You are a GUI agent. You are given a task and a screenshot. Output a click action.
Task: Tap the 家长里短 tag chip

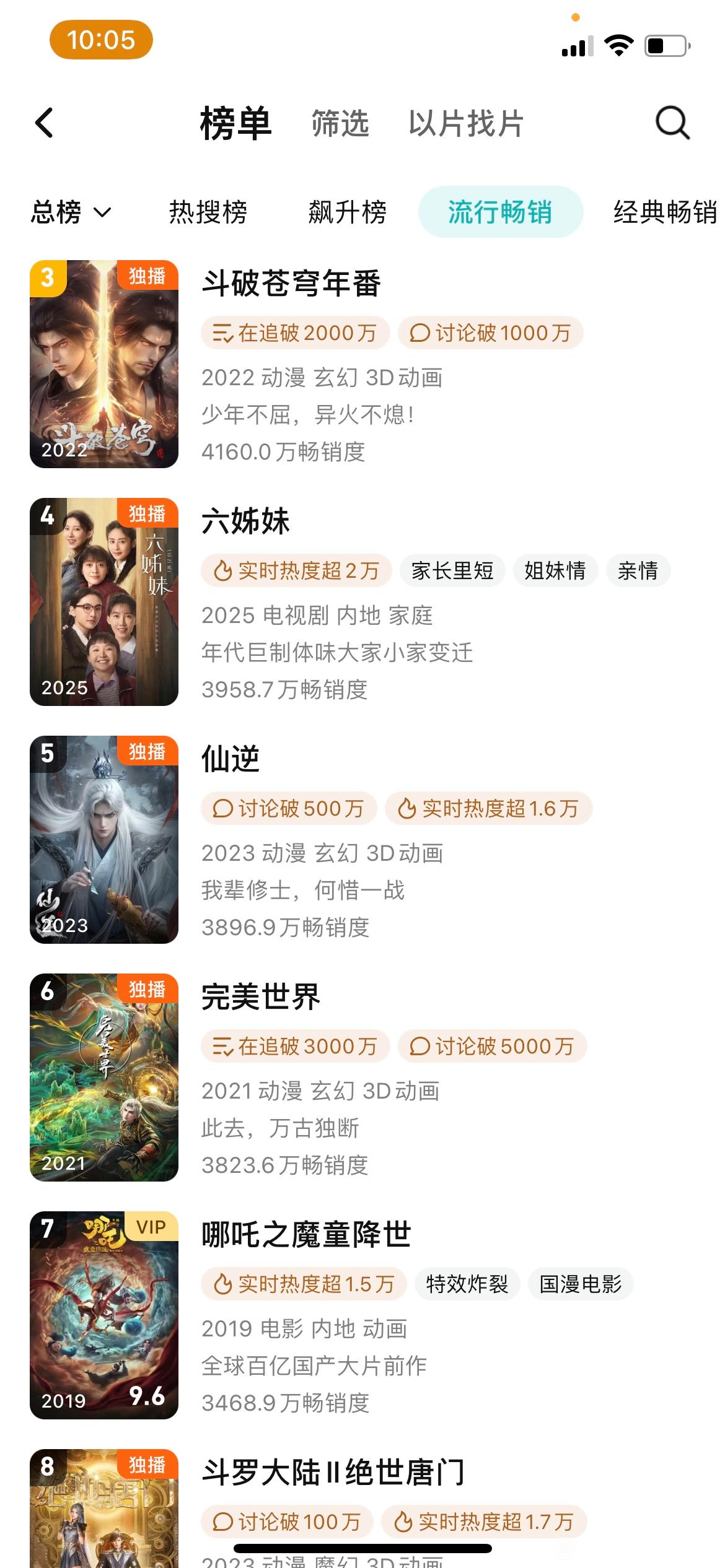point(452,570)
